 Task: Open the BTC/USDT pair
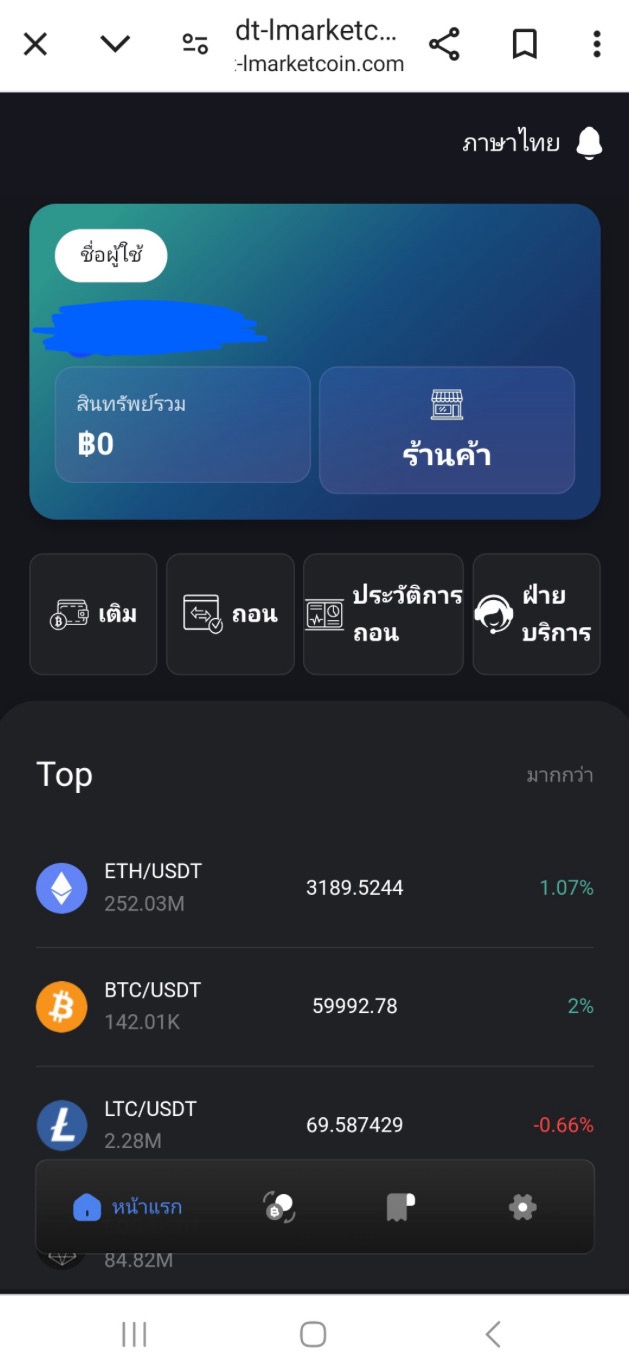[315, 1006]
